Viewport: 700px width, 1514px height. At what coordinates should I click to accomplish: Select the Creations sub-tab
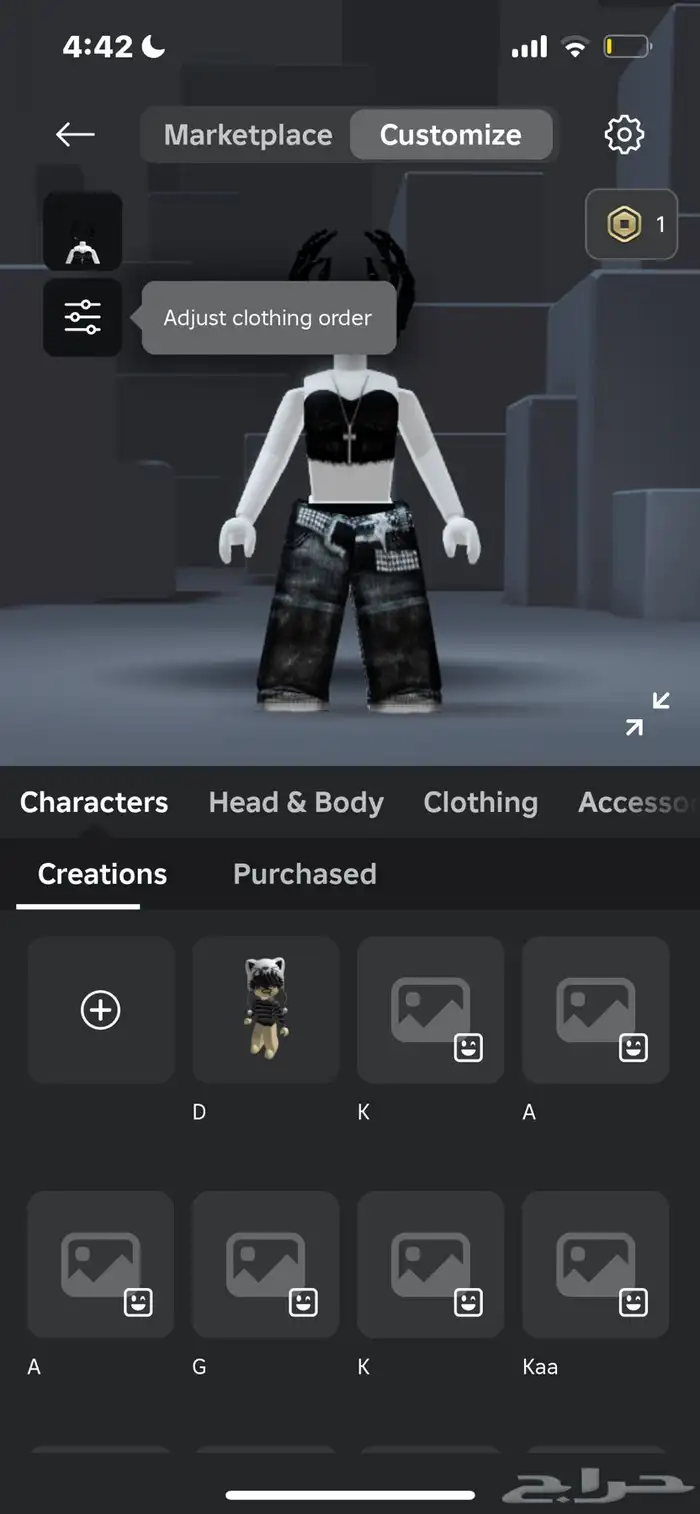[102, 874]
